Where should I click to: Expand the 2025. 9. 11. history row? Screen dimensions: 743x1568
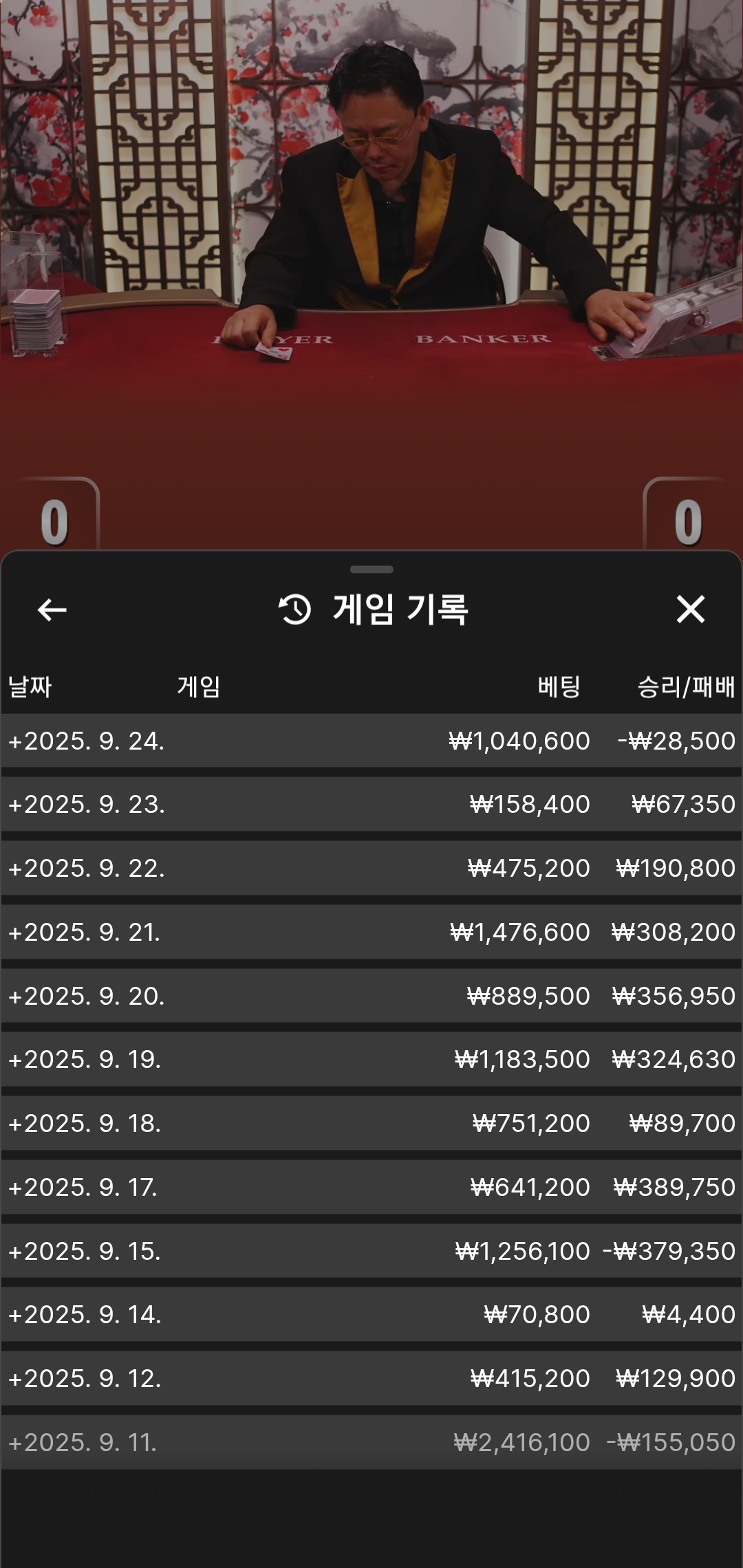[x=371, y=1442]
